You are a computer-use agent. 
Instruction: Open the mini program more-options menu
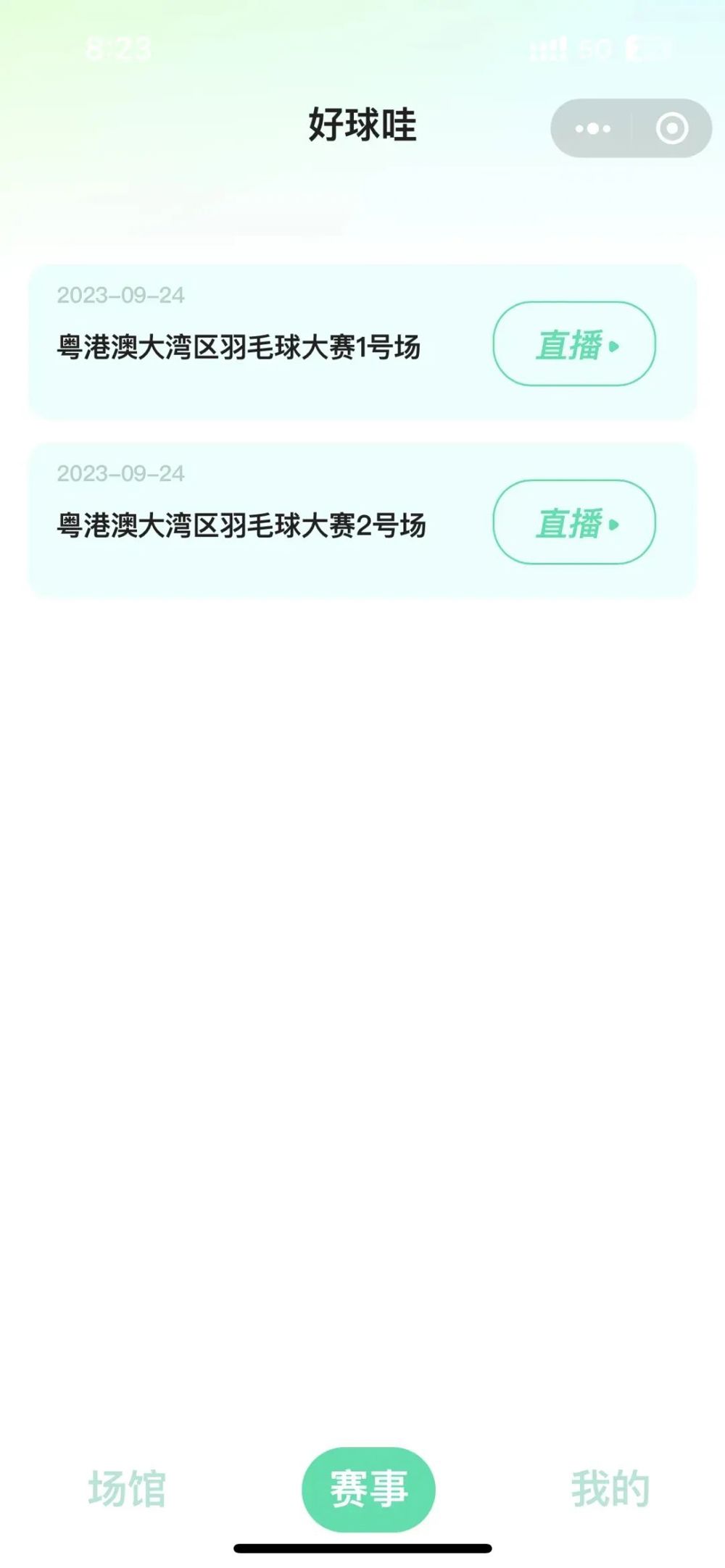pyautogui.click(x=592, y=129)
